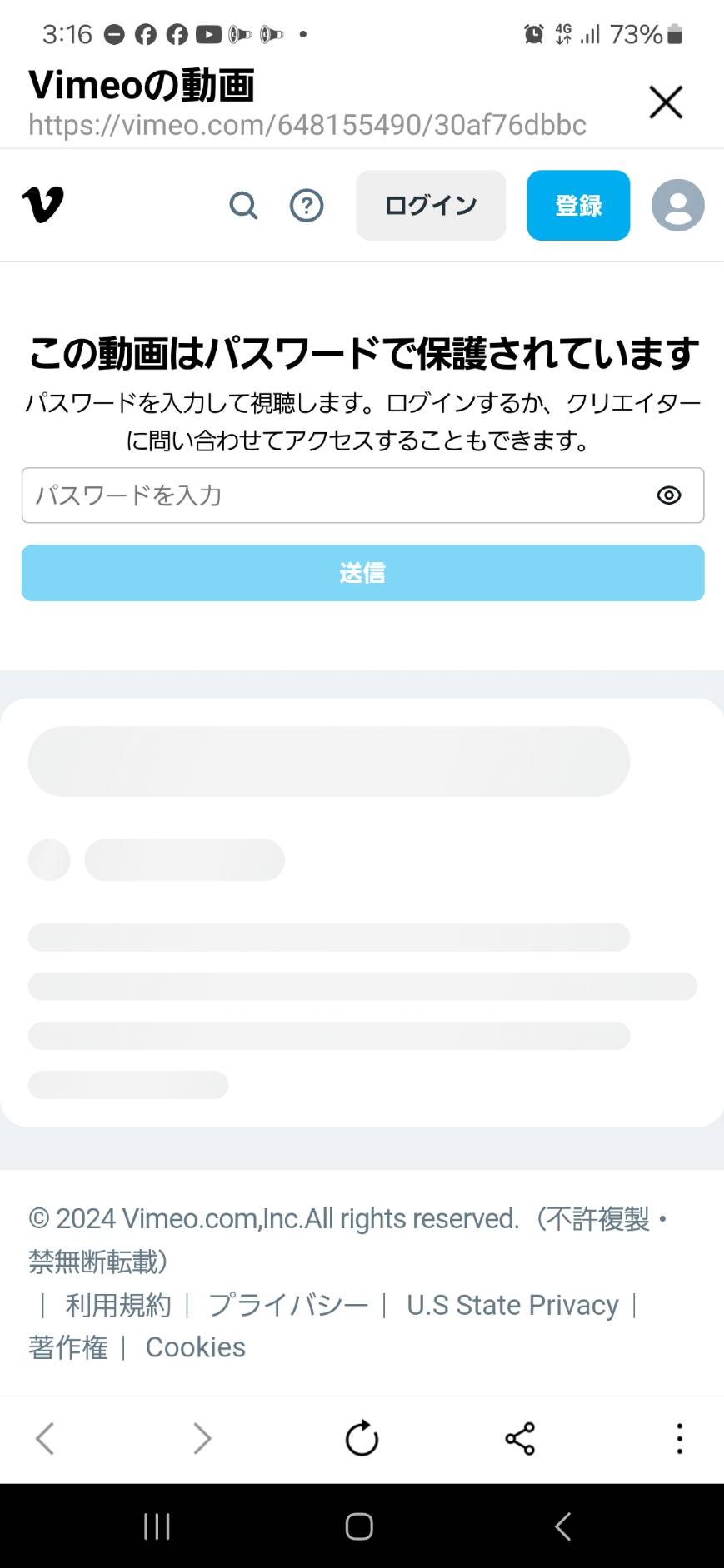Close the in-app browser with the X
Viewport: 724px width, 1568px height.
click(666, 102)
